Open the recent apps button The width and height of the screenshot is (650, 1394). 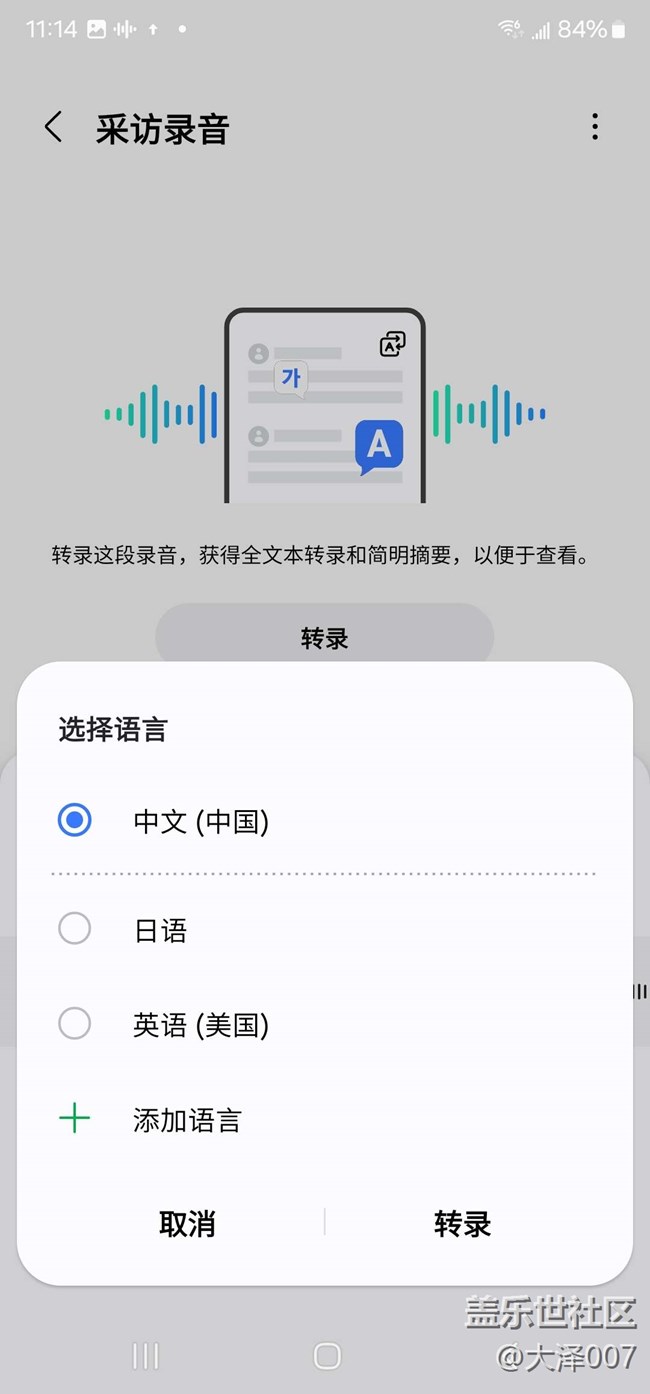tap(146, 1356)
